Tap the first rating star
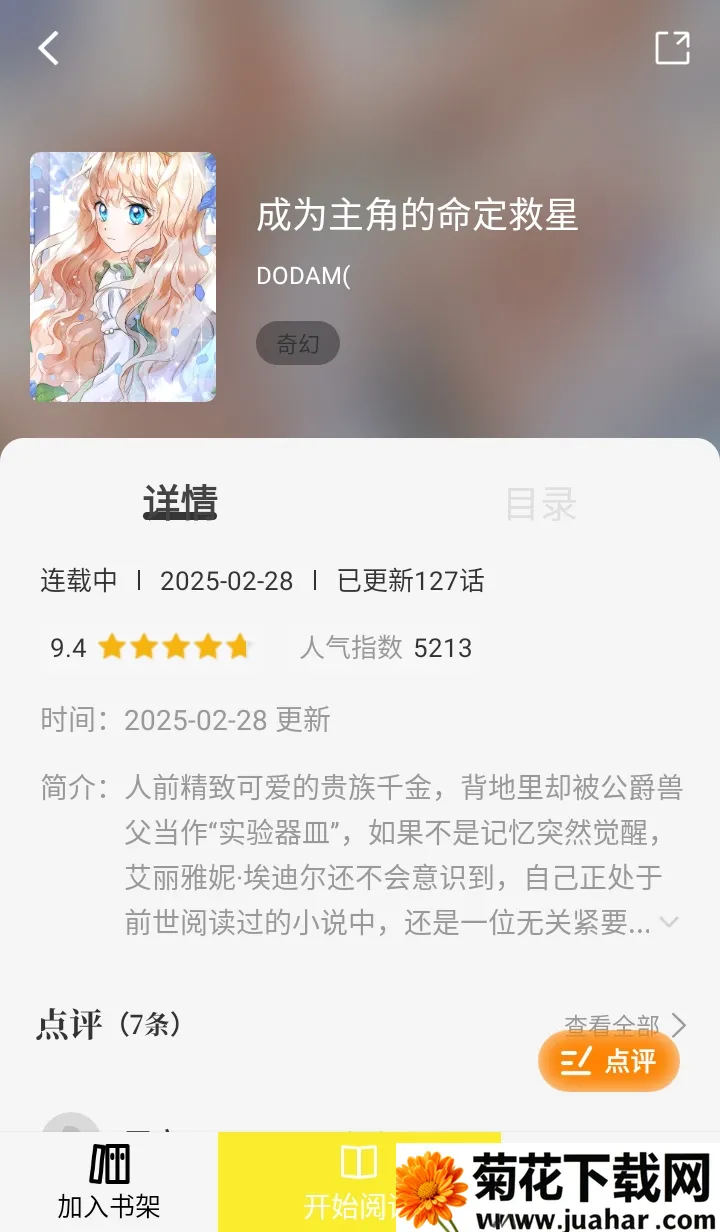720x1232 pixels. click(x=110, y=647)
